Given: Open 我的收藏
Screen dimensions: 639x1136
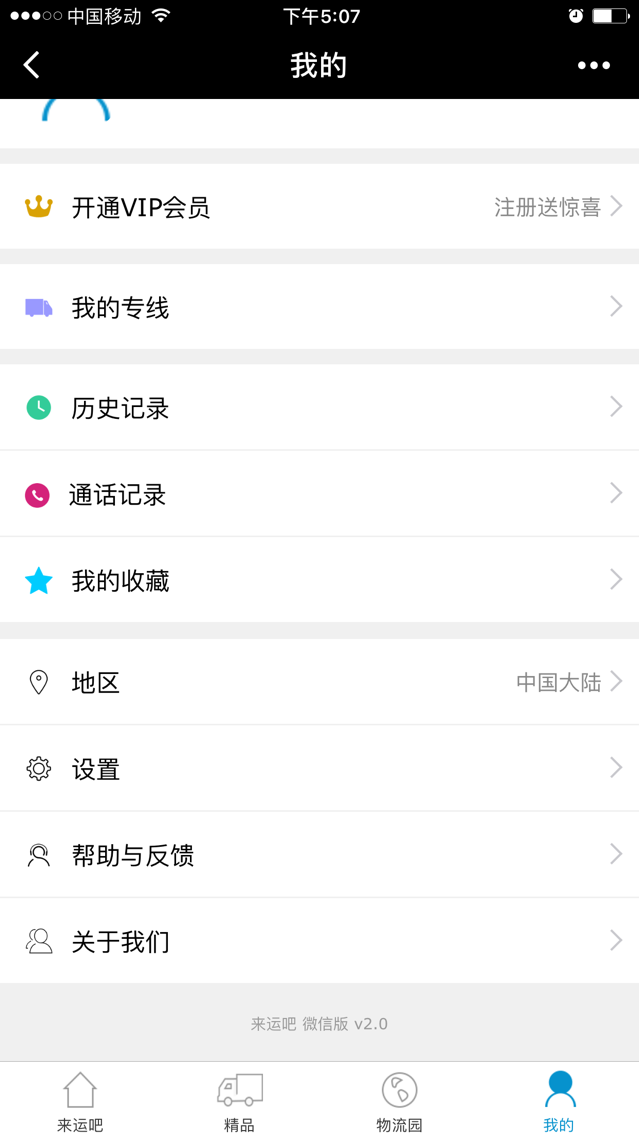Looking at the screenshot, I should pos(319,580).
